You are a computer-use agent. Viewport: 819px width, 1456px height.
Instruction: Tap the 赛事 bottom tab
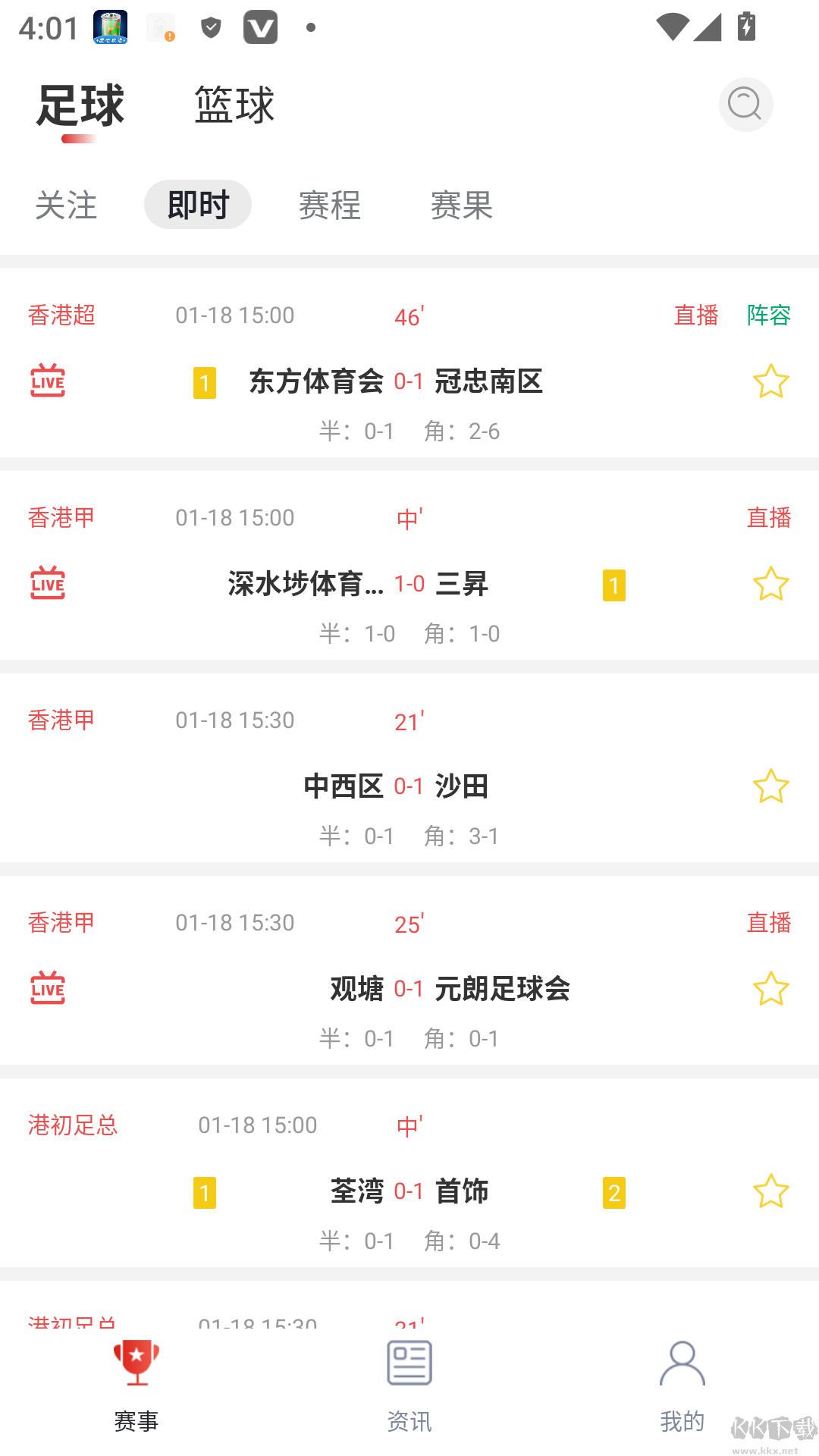(136, 1386)
